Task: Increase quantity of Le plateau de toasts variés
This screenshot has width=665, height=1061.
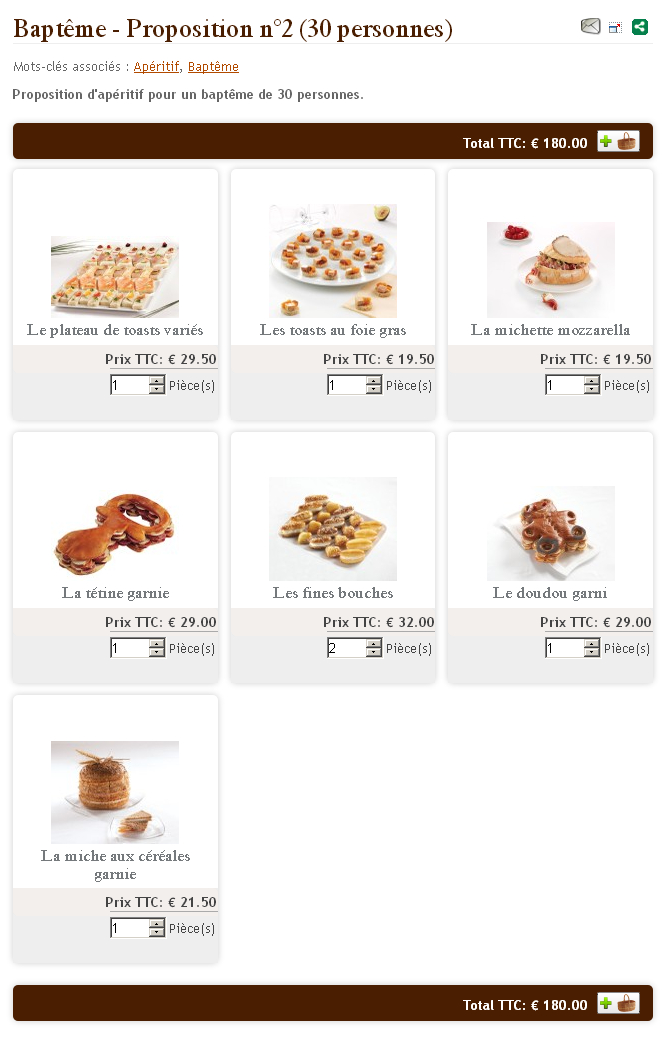Action: [157, 380]
